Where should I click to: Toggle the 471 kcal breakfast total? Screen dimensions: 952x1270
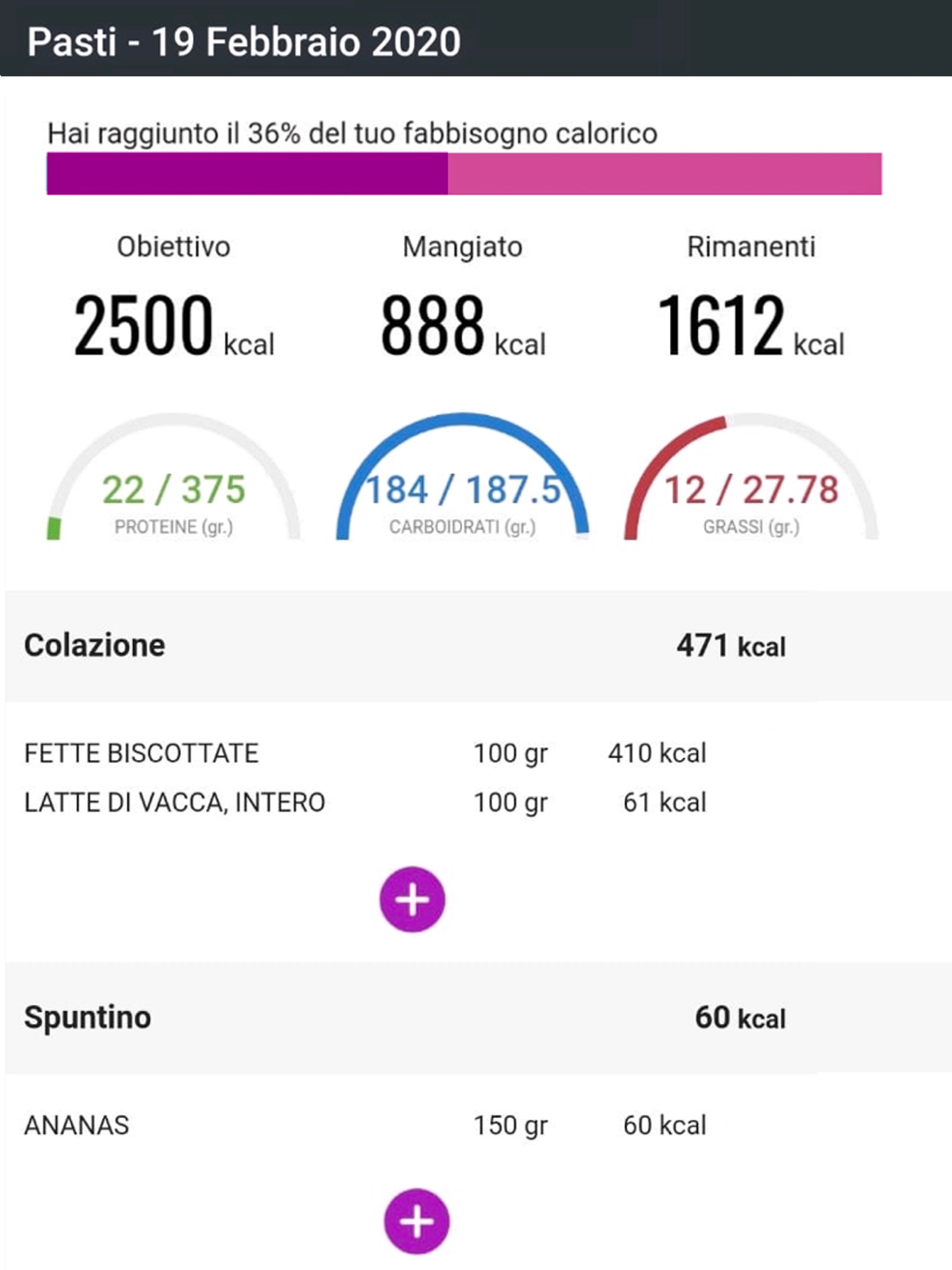(x=732, y=646)
